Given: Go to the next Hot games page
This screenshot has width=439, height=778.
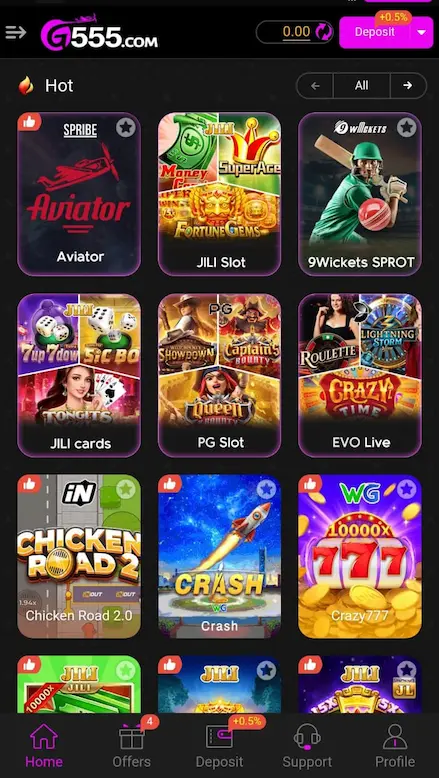Looking at the screenshot, I should point(408,86).
